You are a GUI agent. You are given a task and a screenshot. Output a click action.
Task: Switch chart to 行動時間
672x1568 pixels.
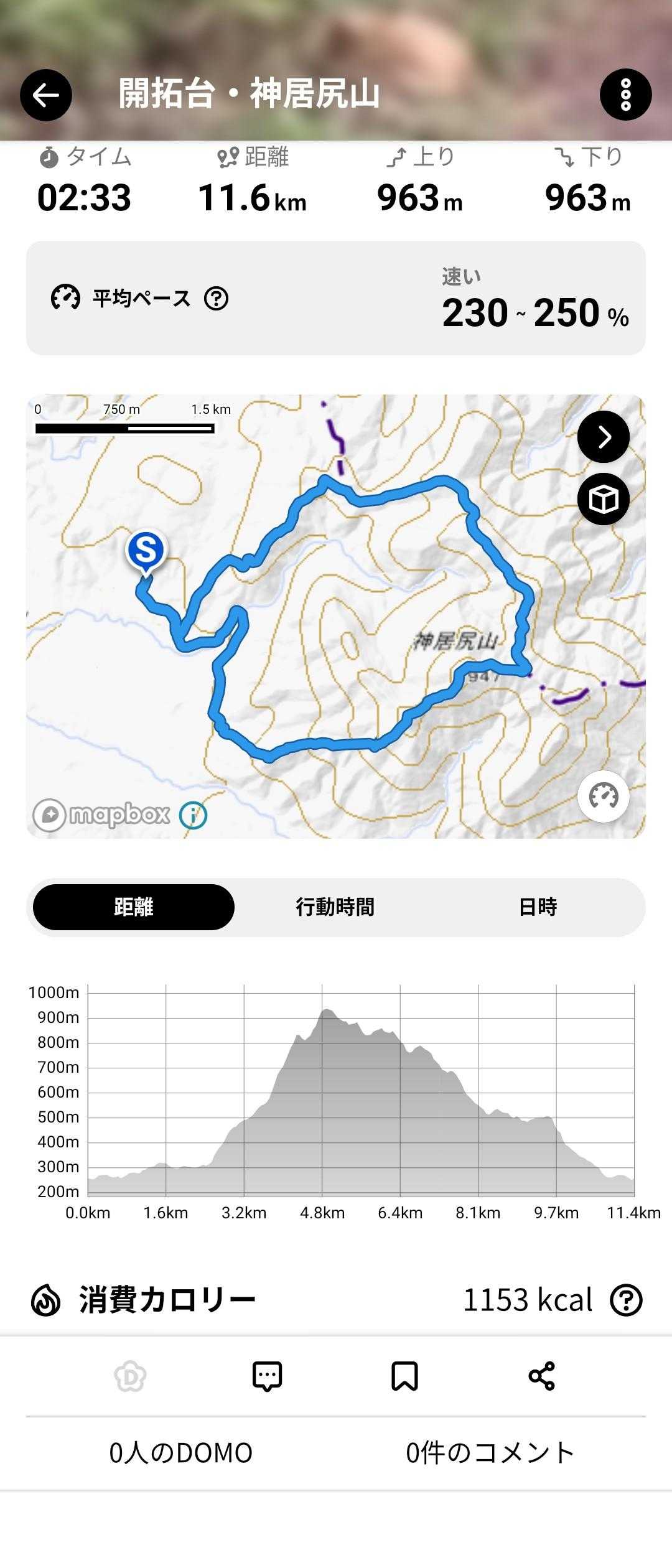(x=335, y=907)
